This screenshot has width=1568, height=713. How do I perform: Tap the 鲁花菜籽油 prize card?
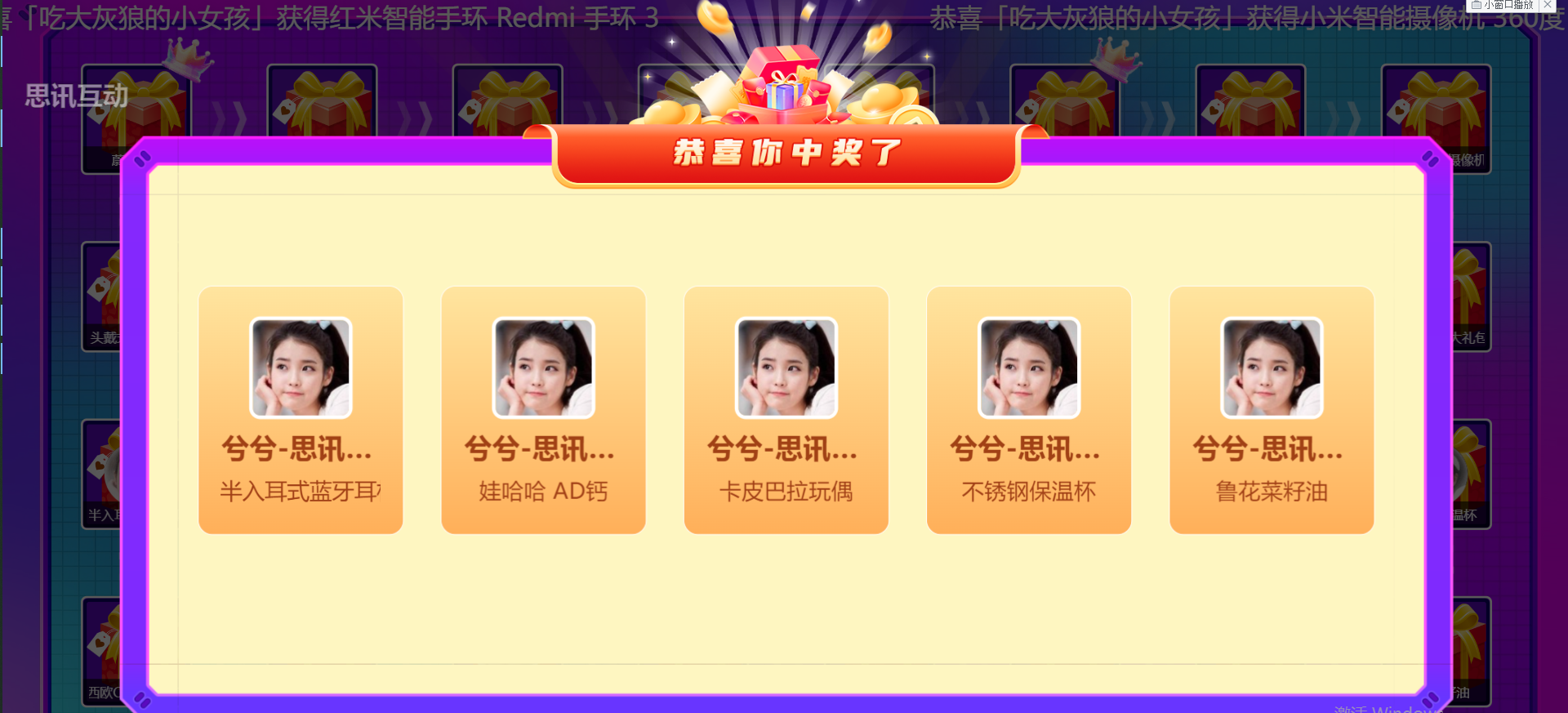pos(1272,410)
